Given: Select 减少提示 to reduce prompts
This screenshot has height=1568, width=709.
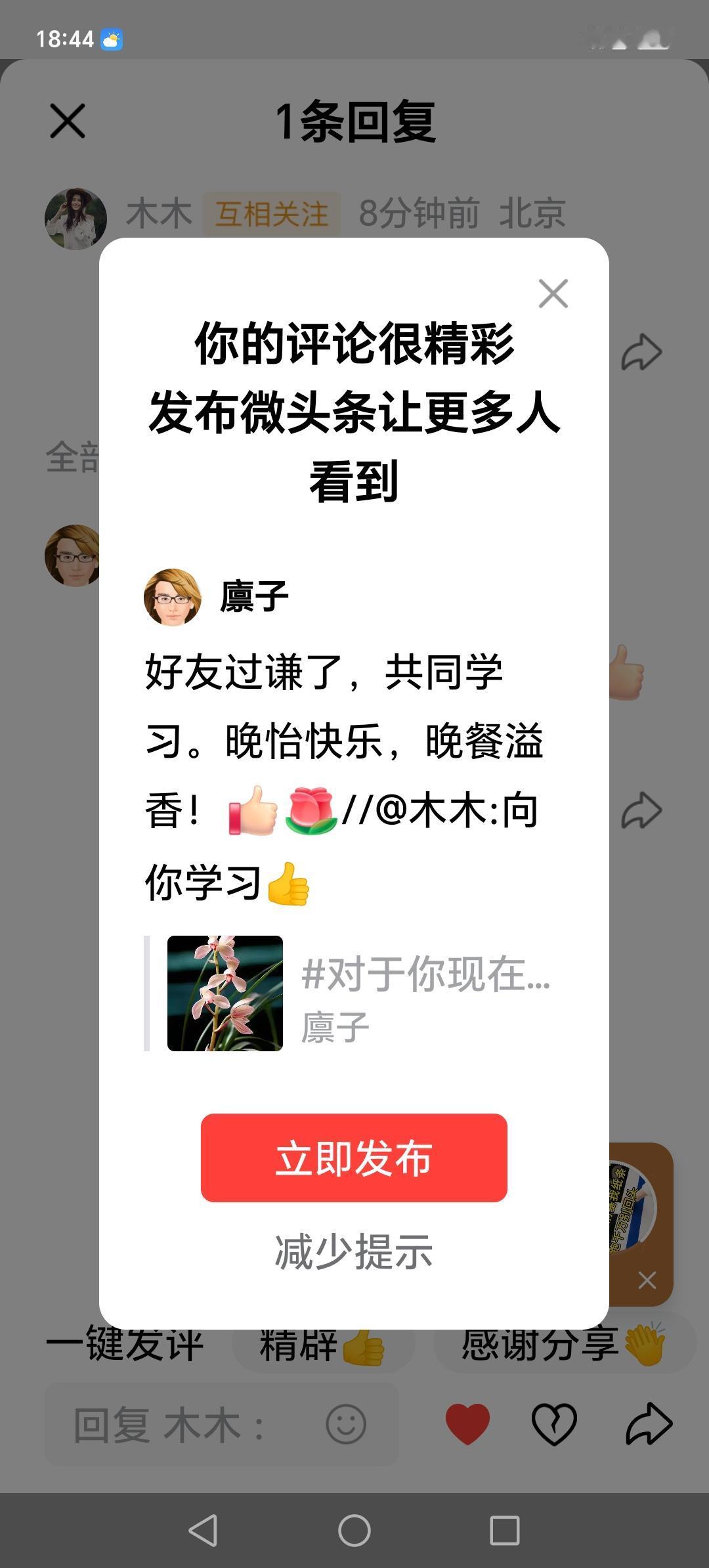Looking at the screenshot, I should [354, 1251].
